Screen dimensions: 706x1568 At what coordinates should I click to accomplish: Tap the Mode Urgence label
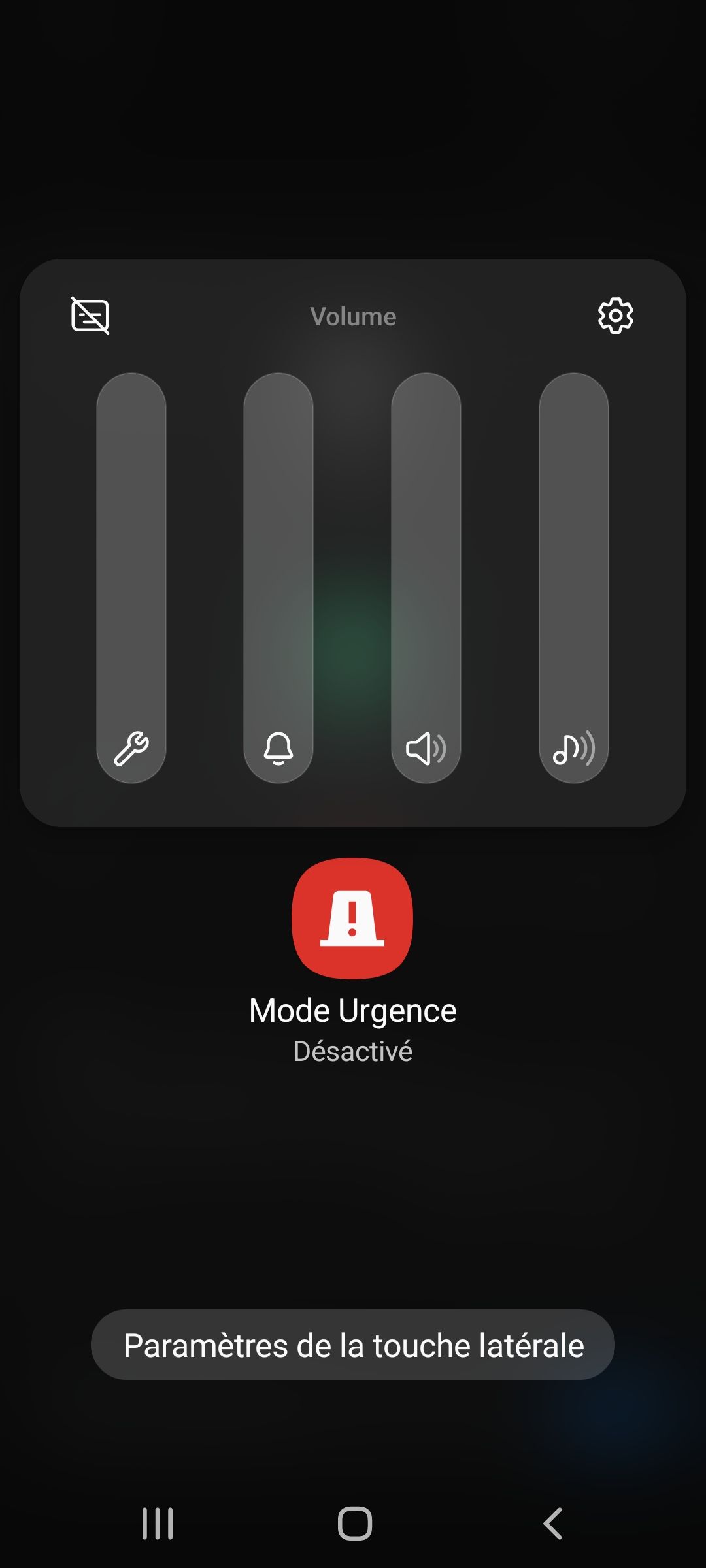pyautogui.click(x=353, y=1009)
